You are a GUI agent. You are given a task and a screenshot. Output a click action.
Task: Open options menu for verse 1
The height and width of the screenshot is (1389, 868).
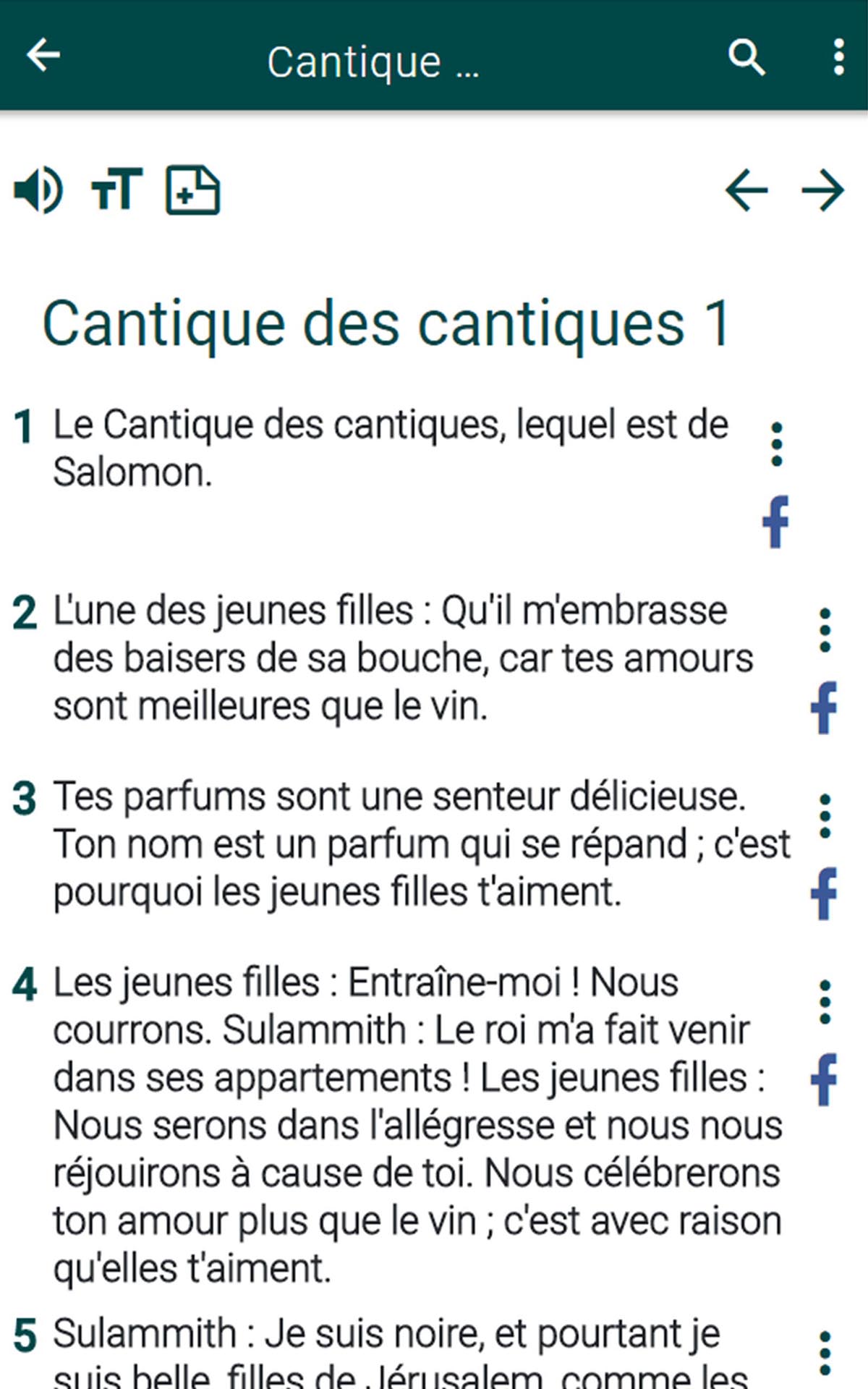coord(776,444)
